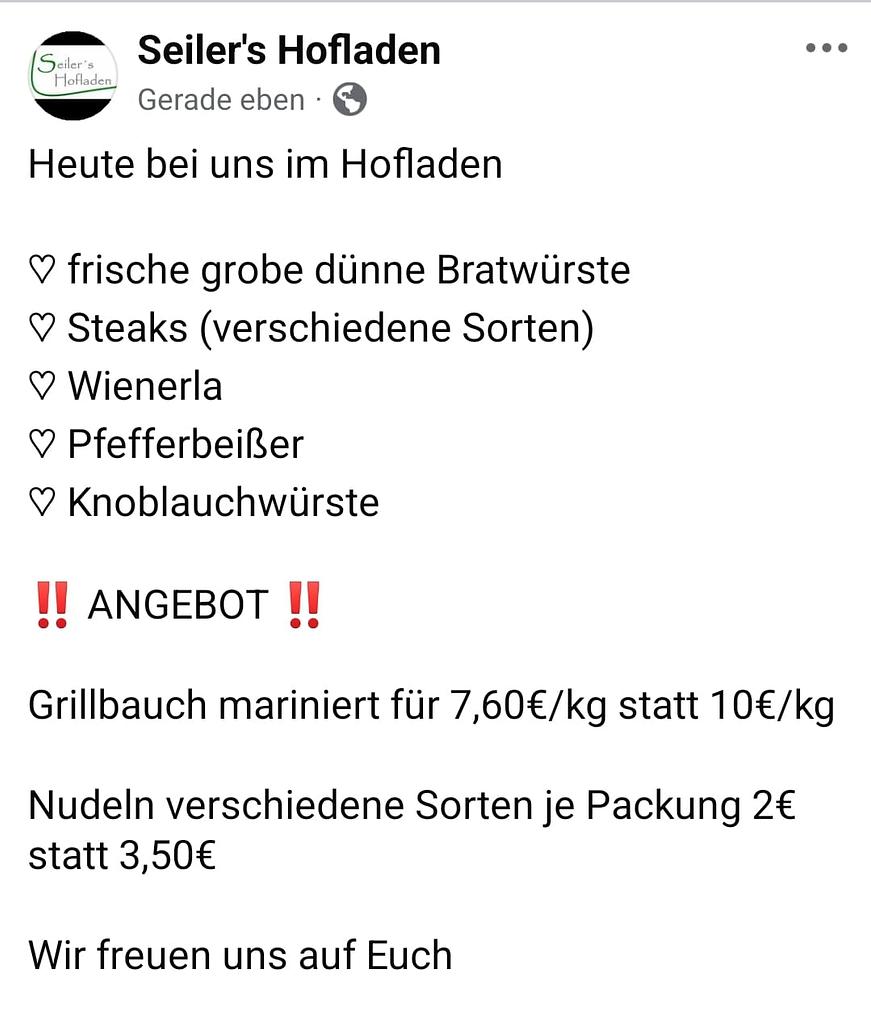
Task: Open the post's three-dot options menu
Action: point(827,48)
